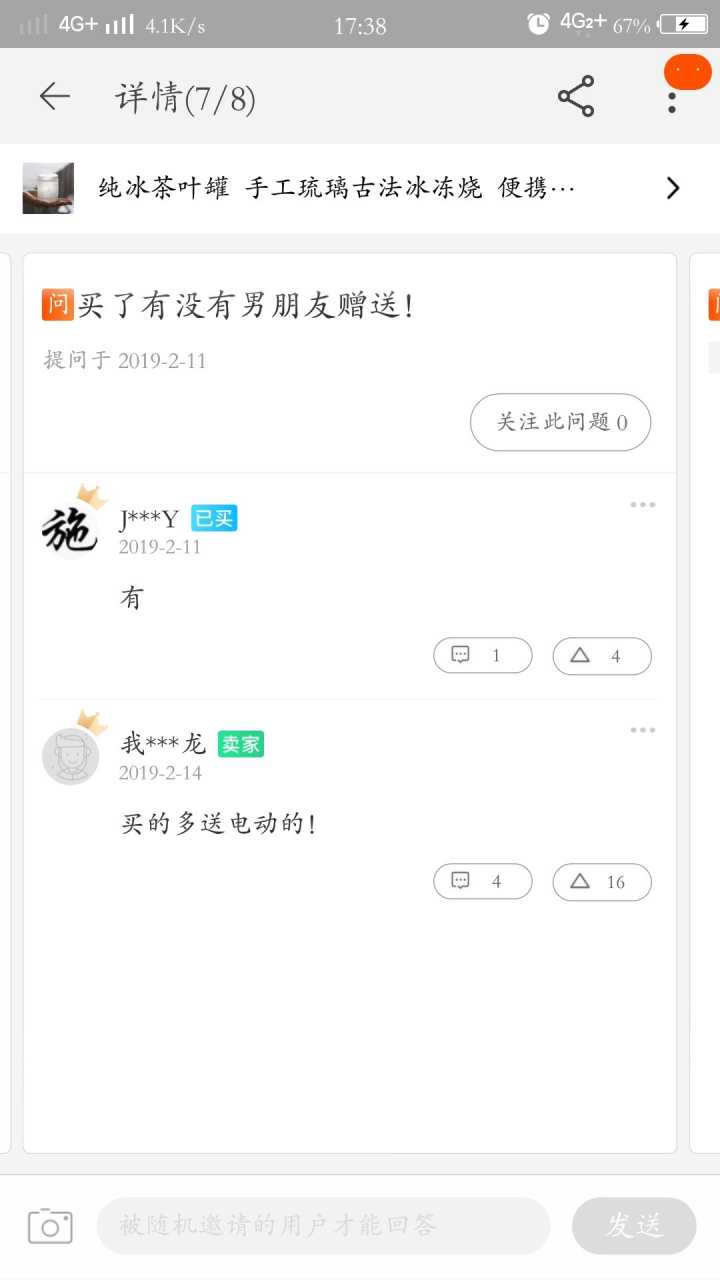Viewport: 720px width, 1280px height.
Task: View comments on J***Y's answer
Action: [x=482, y=656]
